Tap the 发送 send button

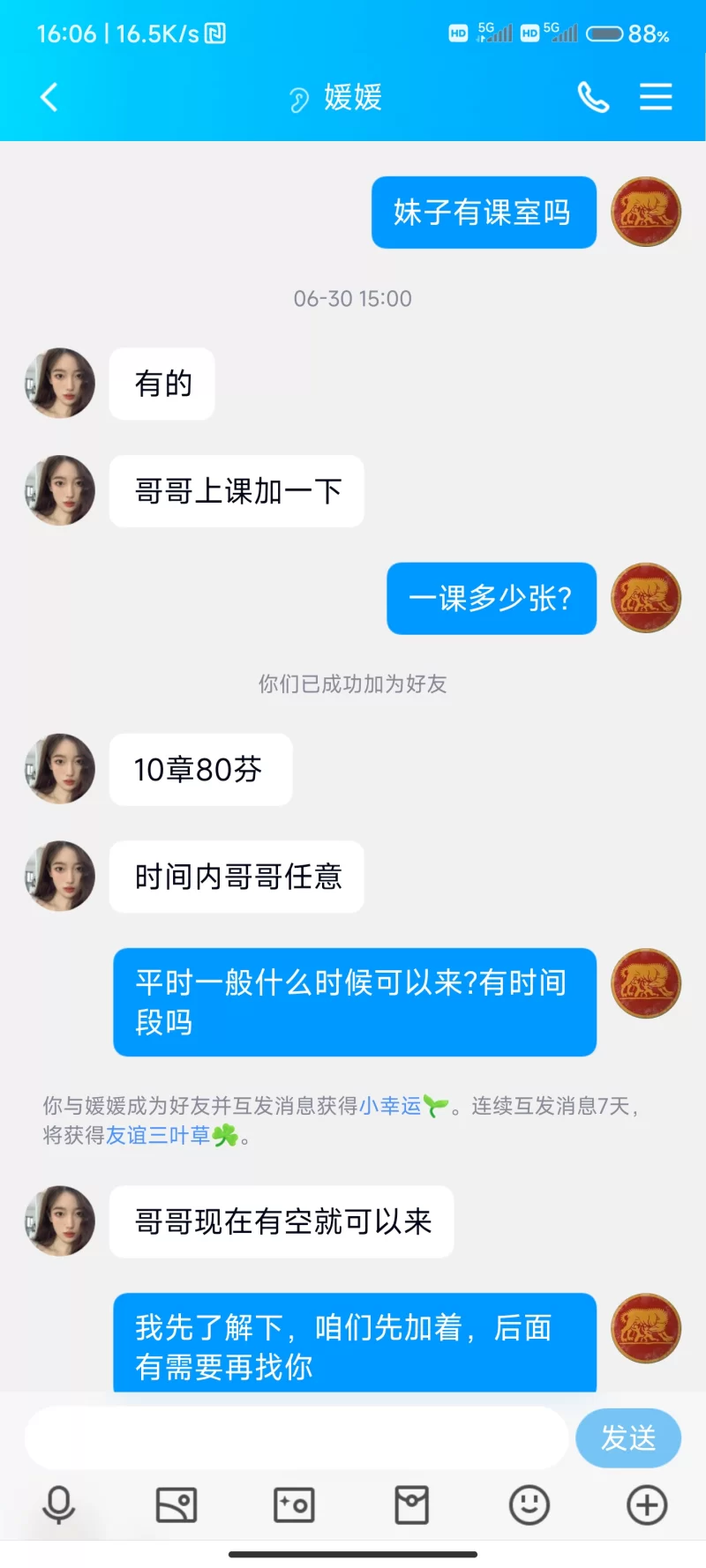[627, 1437]
